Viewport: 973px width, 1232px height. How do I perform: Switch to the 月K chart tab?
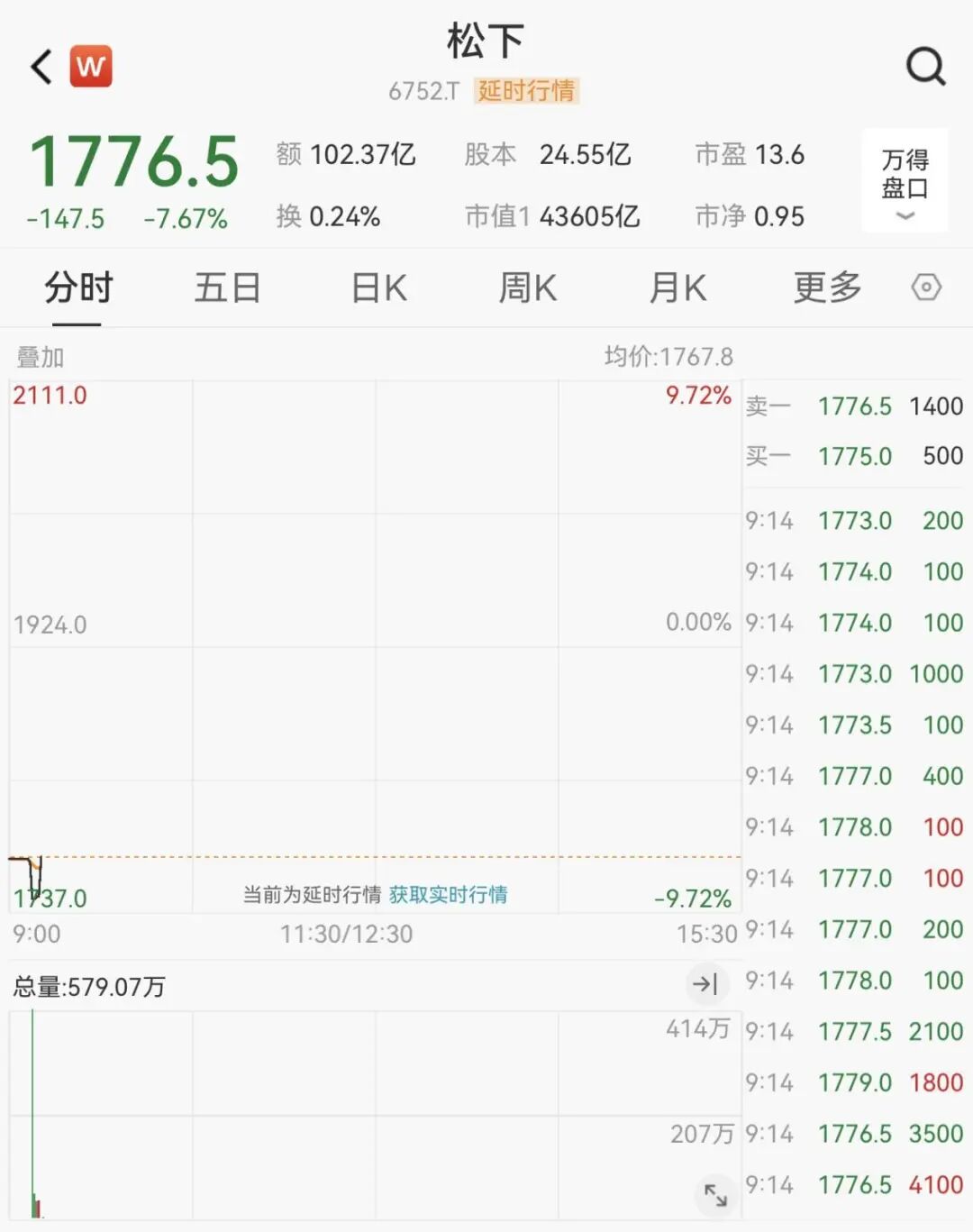(x=677, y=288)
